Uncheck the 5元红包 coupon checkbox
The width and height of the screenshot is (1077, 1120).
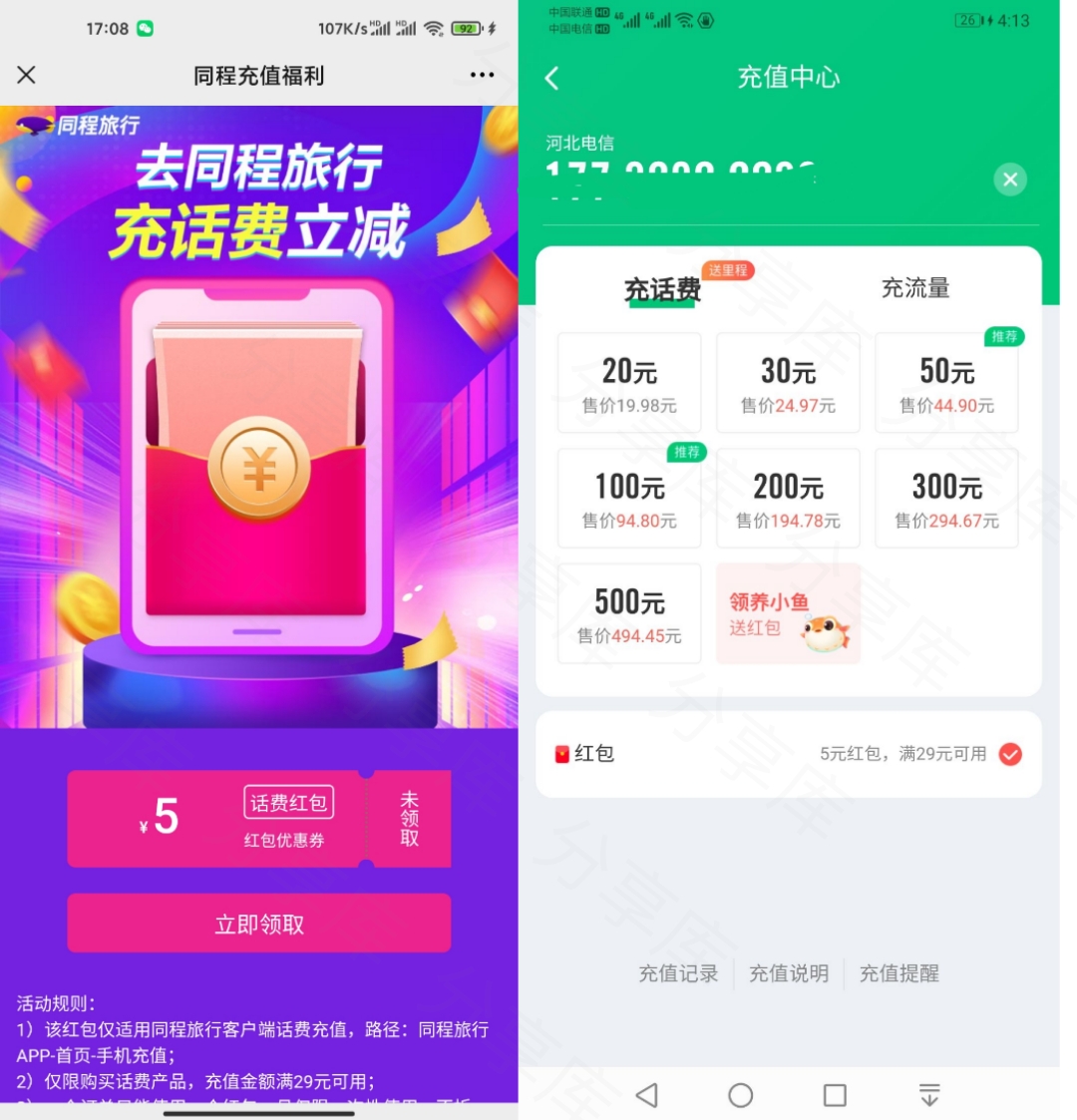pyautogui.click(x=1010, y=754)
